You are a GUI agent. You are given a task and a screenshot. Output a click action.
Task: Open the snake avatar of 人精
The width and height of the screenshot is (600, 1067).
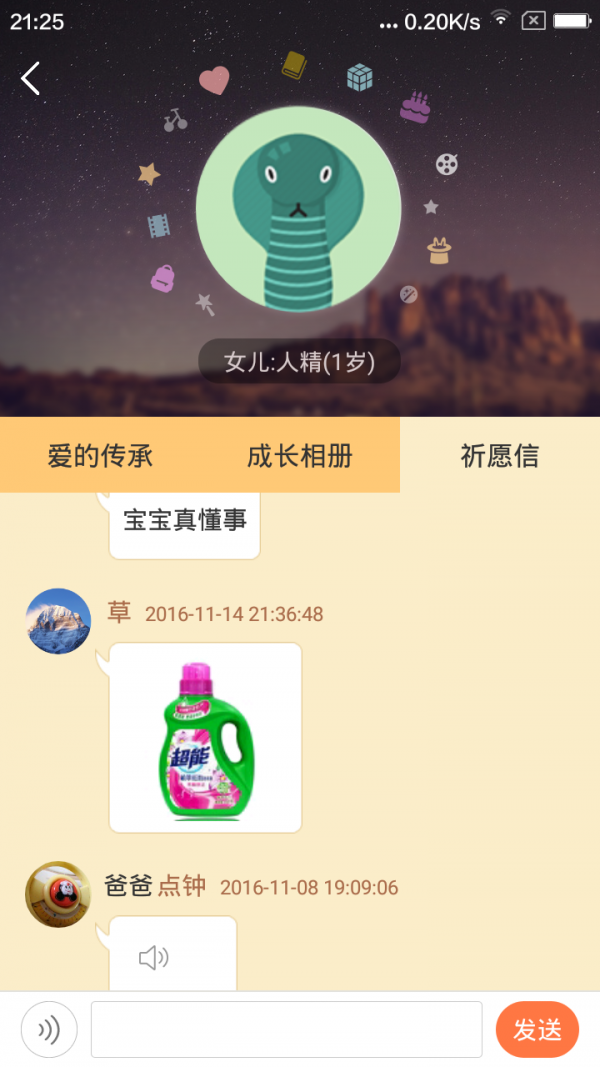[x=298, y=210]
